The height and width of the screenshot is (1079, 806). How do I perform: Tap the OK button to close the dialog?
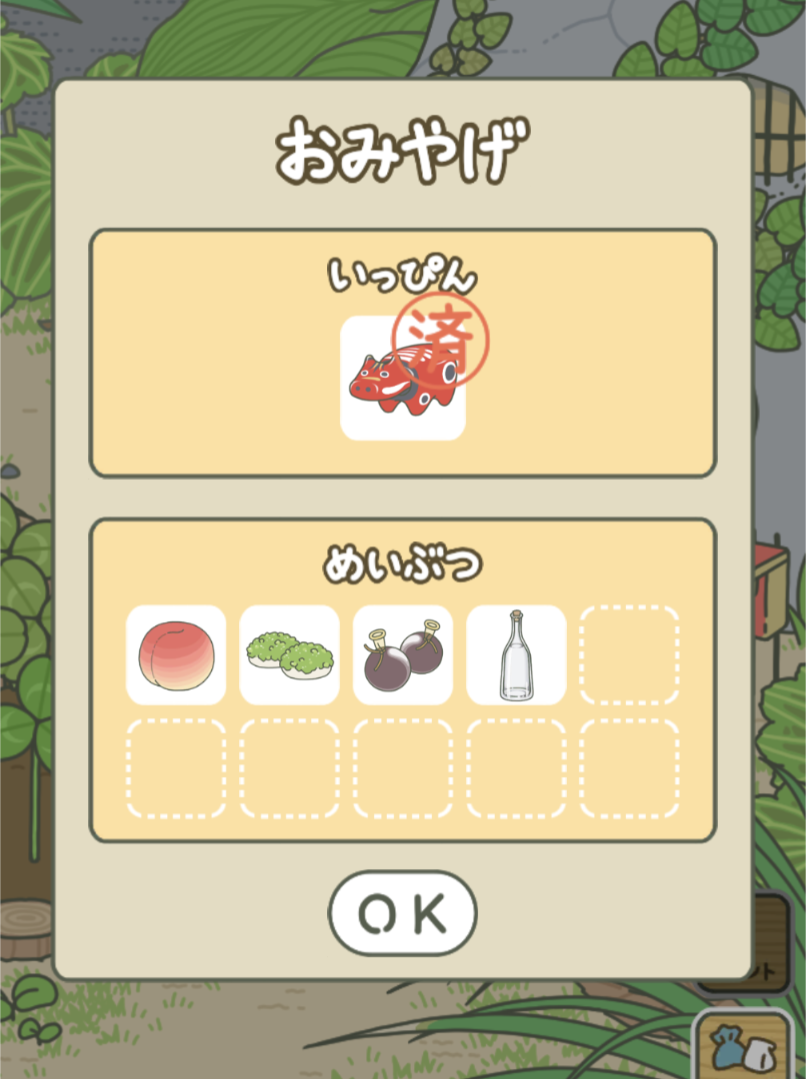click(402, 913)
